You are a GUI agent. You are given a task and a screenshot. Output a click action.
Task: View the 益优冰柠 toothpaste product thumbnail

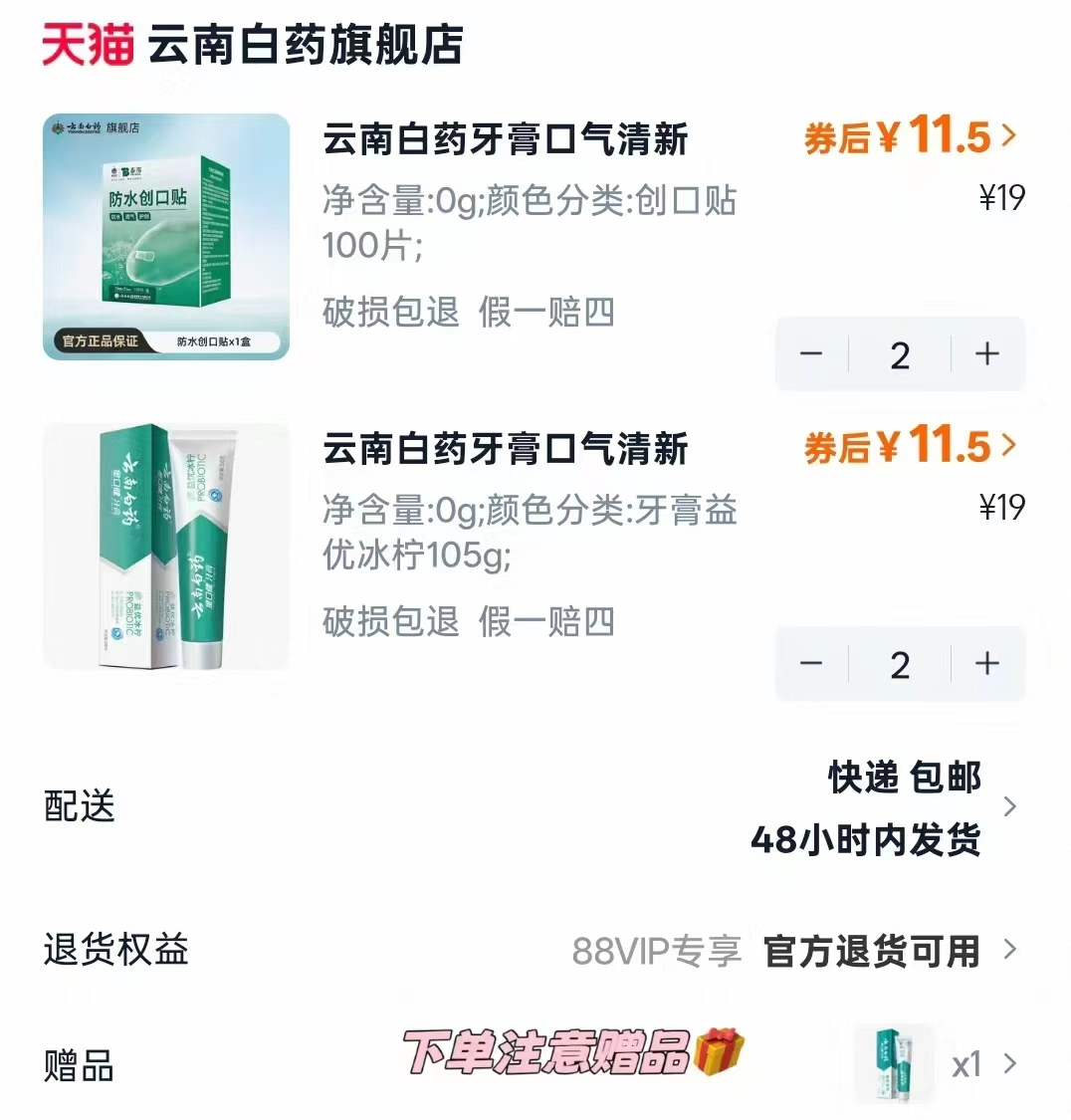pos(165,549)
